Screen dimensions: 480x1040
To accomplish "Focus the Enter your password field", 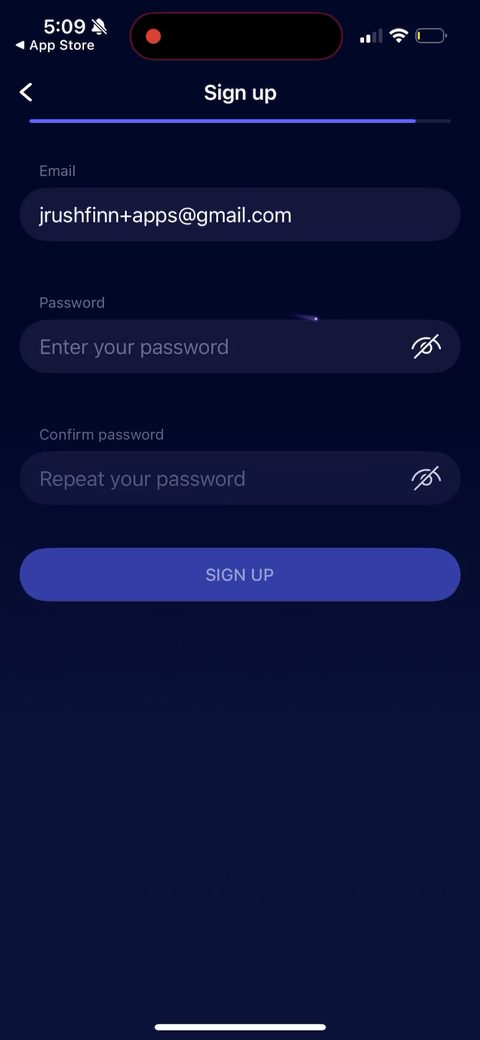I will click(x=240, y=346).
